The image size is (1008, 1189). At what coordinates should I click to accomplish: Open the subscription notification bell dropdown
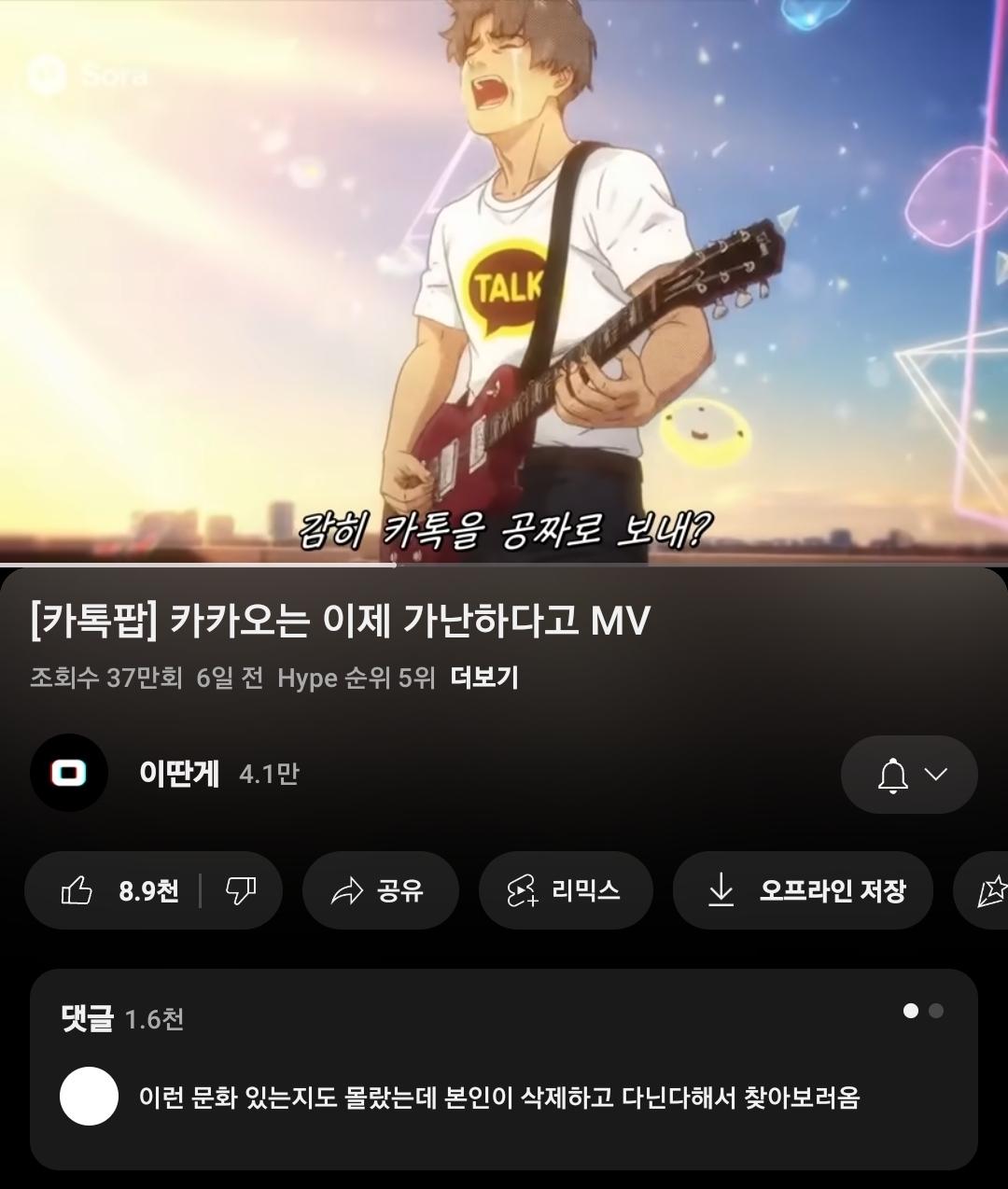908,775
